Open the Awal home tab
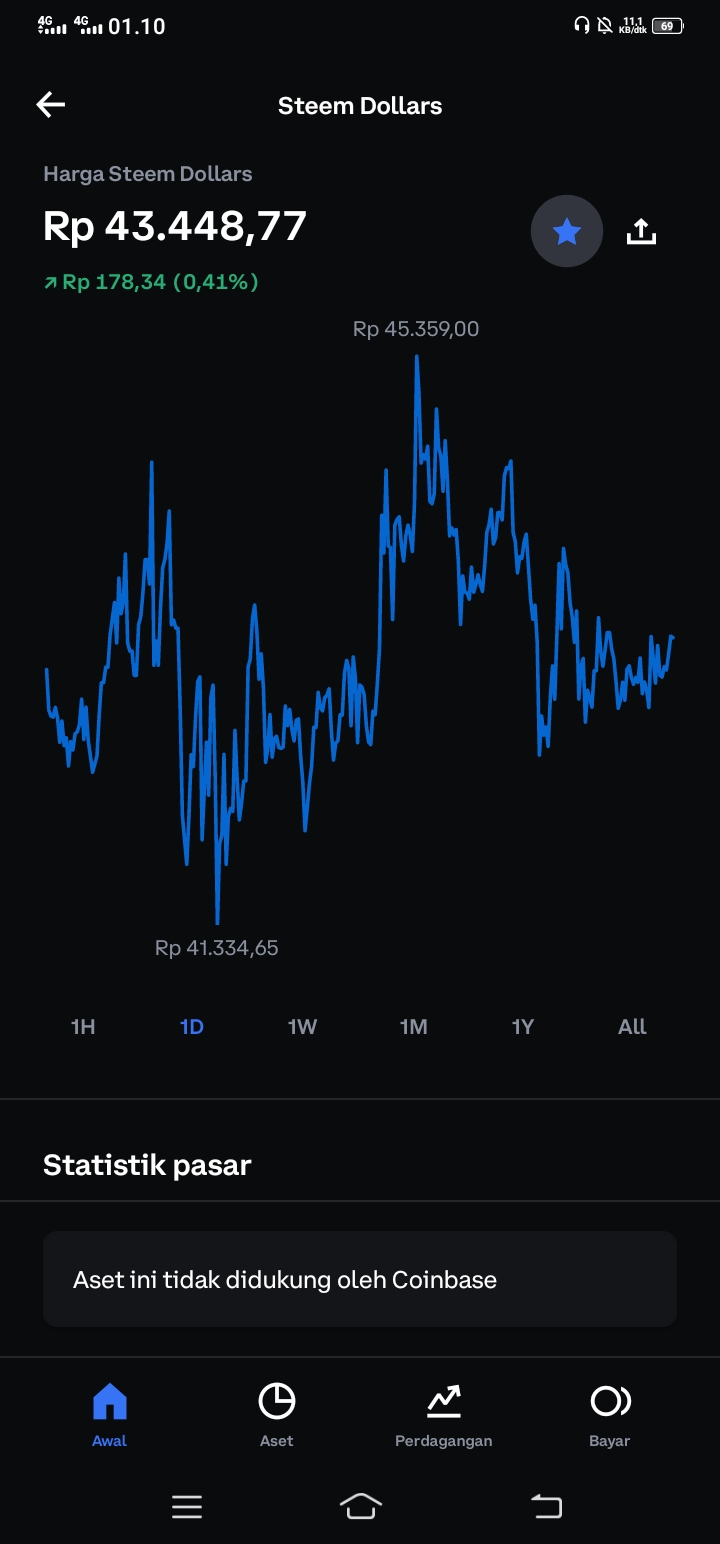This screenshot has height=1544, width=720. (x=110, y=1414)
